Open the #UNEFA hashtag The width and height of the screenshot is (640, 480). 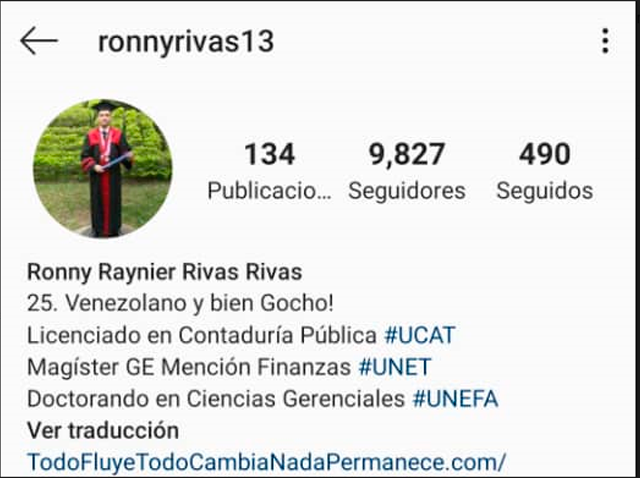455,399
